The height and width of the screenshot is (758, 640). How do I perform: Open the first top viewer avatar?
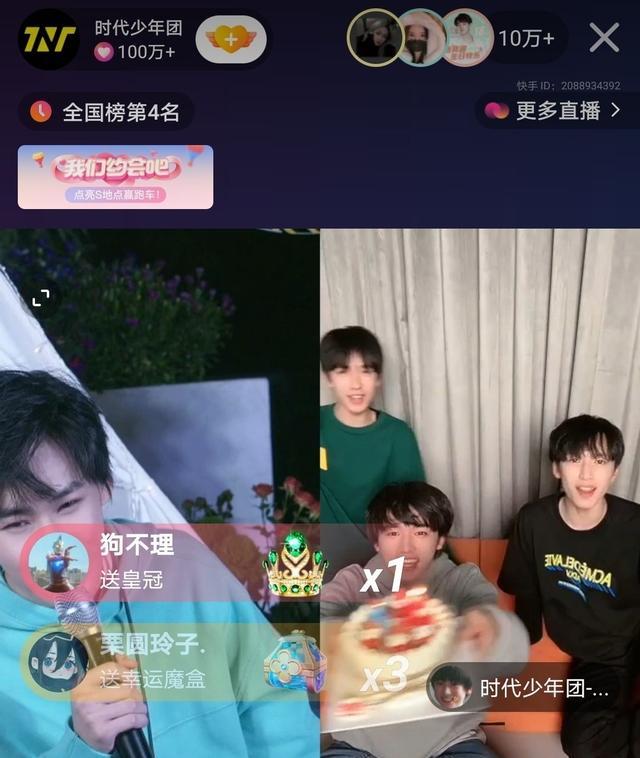click(x=374, y=38)
